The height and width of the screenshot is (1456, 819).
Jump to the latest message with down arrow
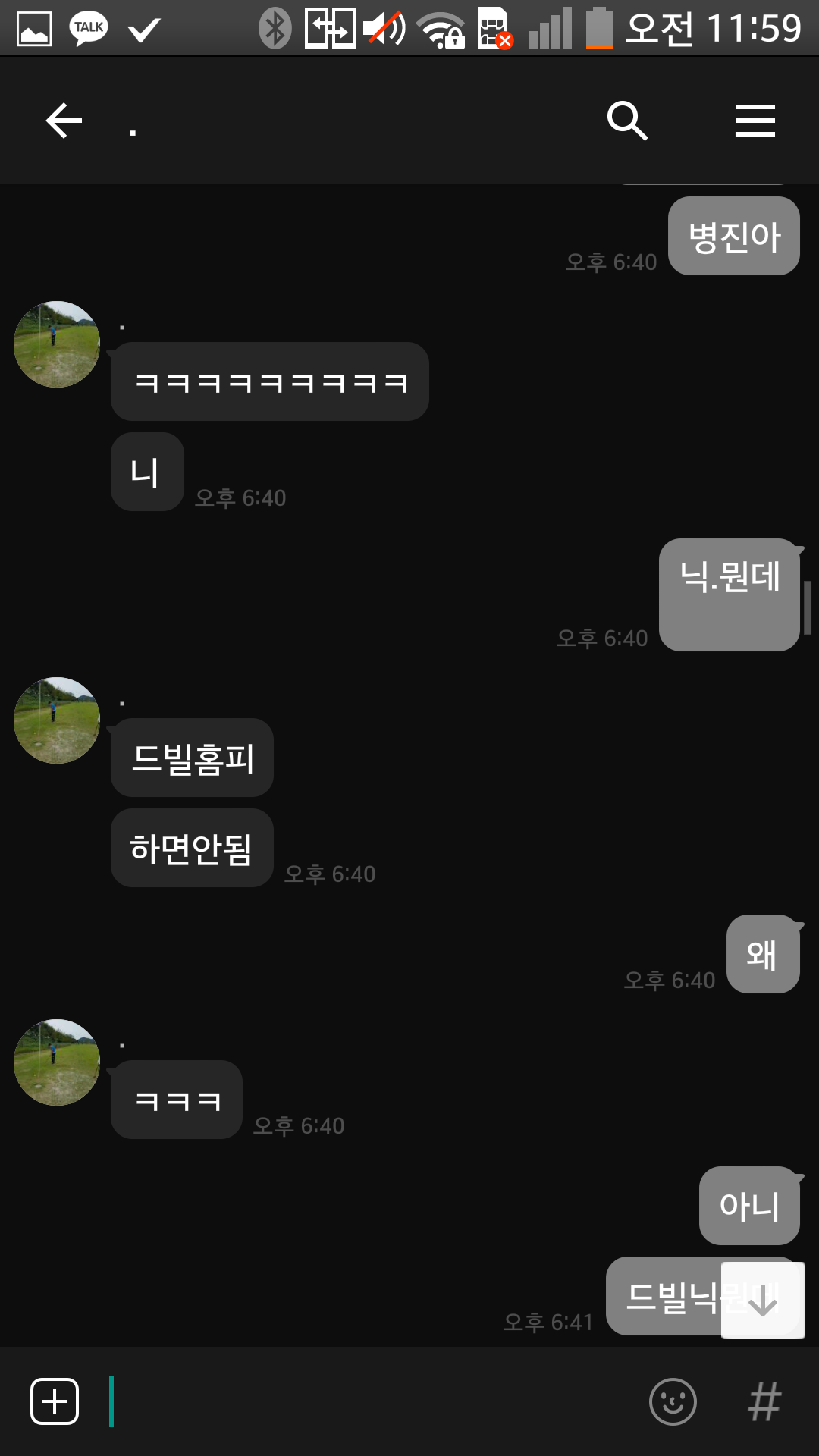(762, 1301)
